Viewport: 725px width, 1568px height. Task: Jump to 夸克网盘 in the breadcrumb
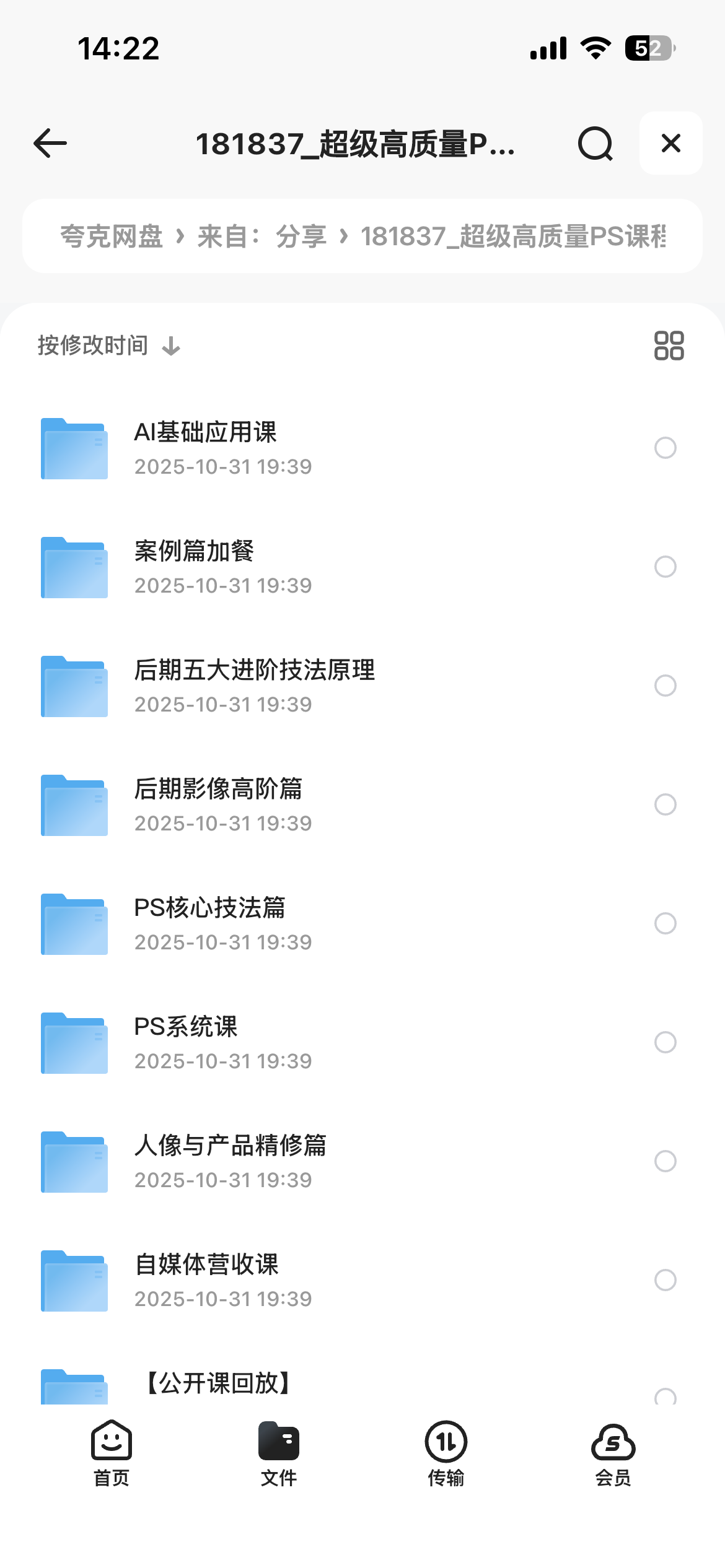(x=112, y=237)
